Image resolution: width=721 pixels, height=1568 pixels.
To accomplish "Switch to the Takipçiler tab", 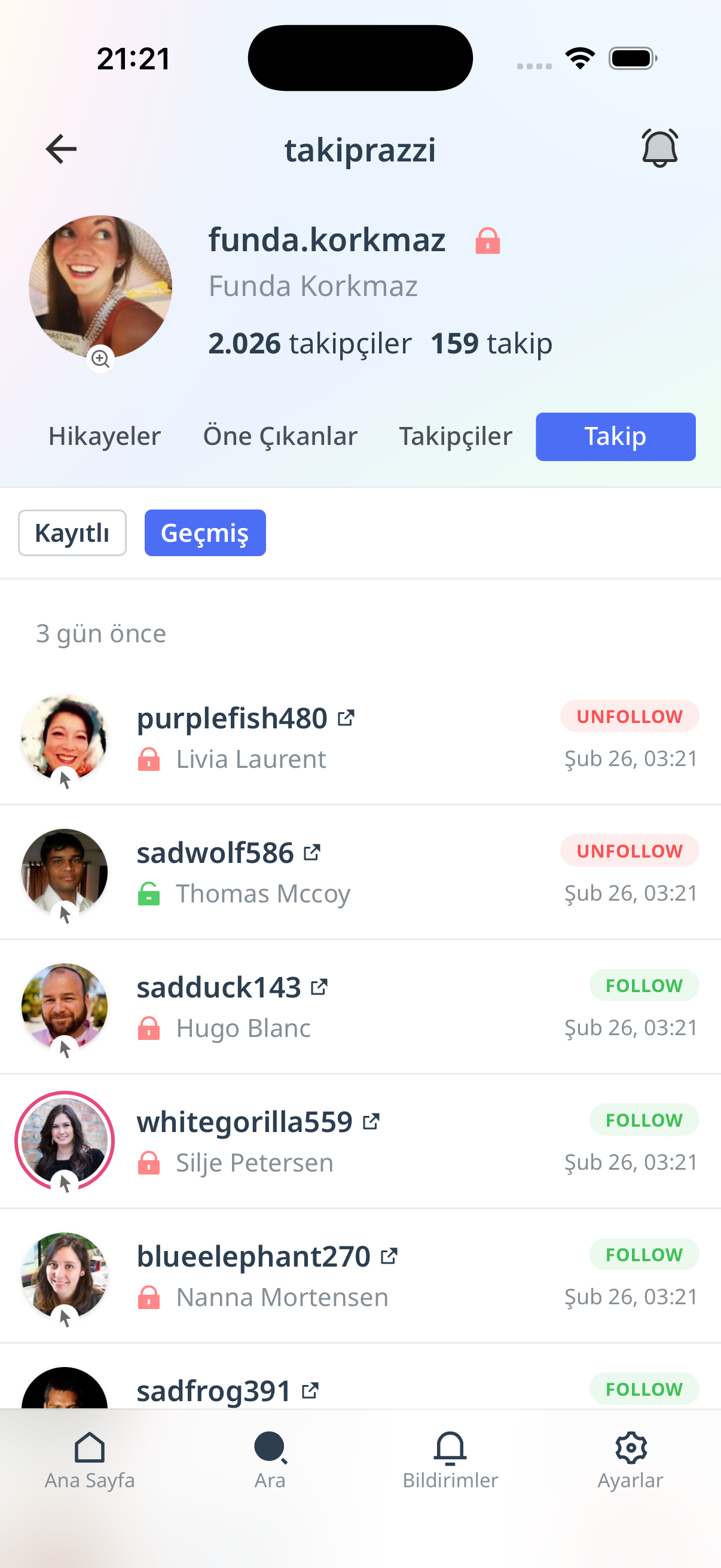I will (455, 437).
